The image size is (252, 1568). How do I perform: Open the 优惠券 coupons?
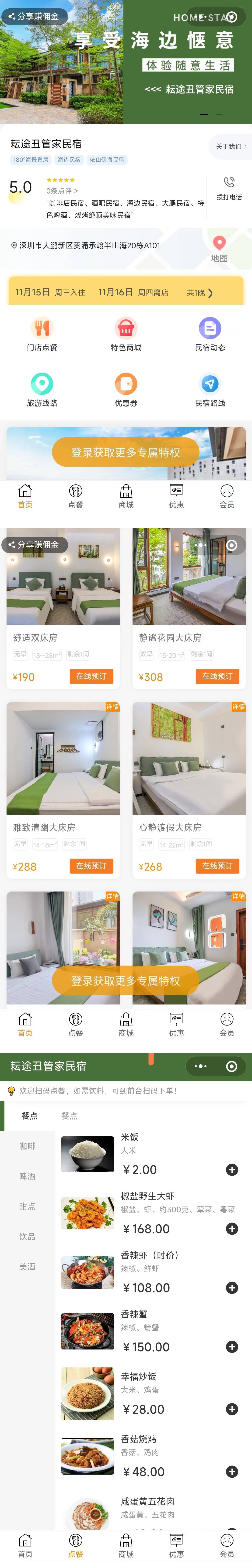click(x=126, y=389)
